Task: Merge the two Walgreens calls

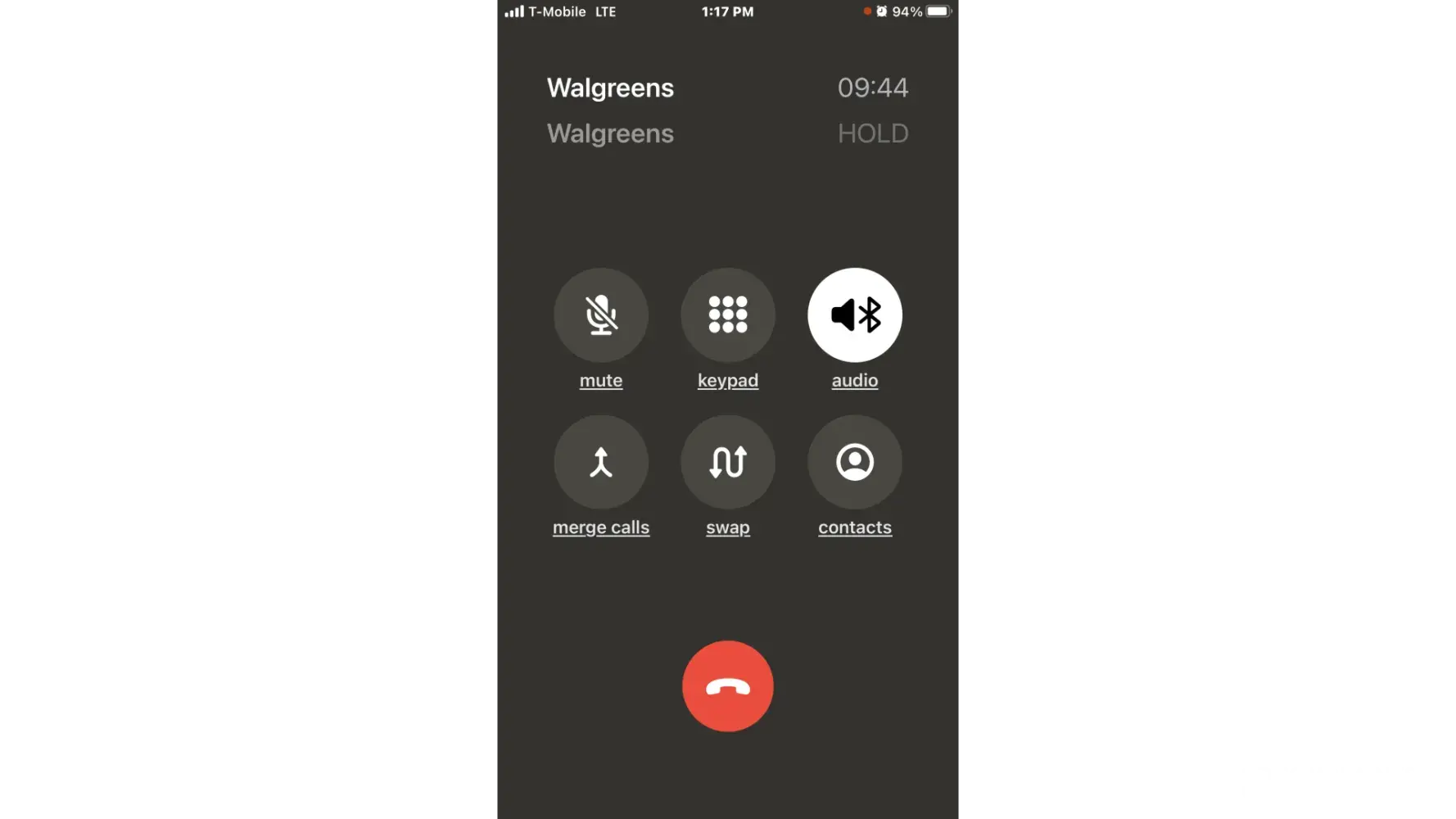Action: pyautogui.click(x=601, y=462)
